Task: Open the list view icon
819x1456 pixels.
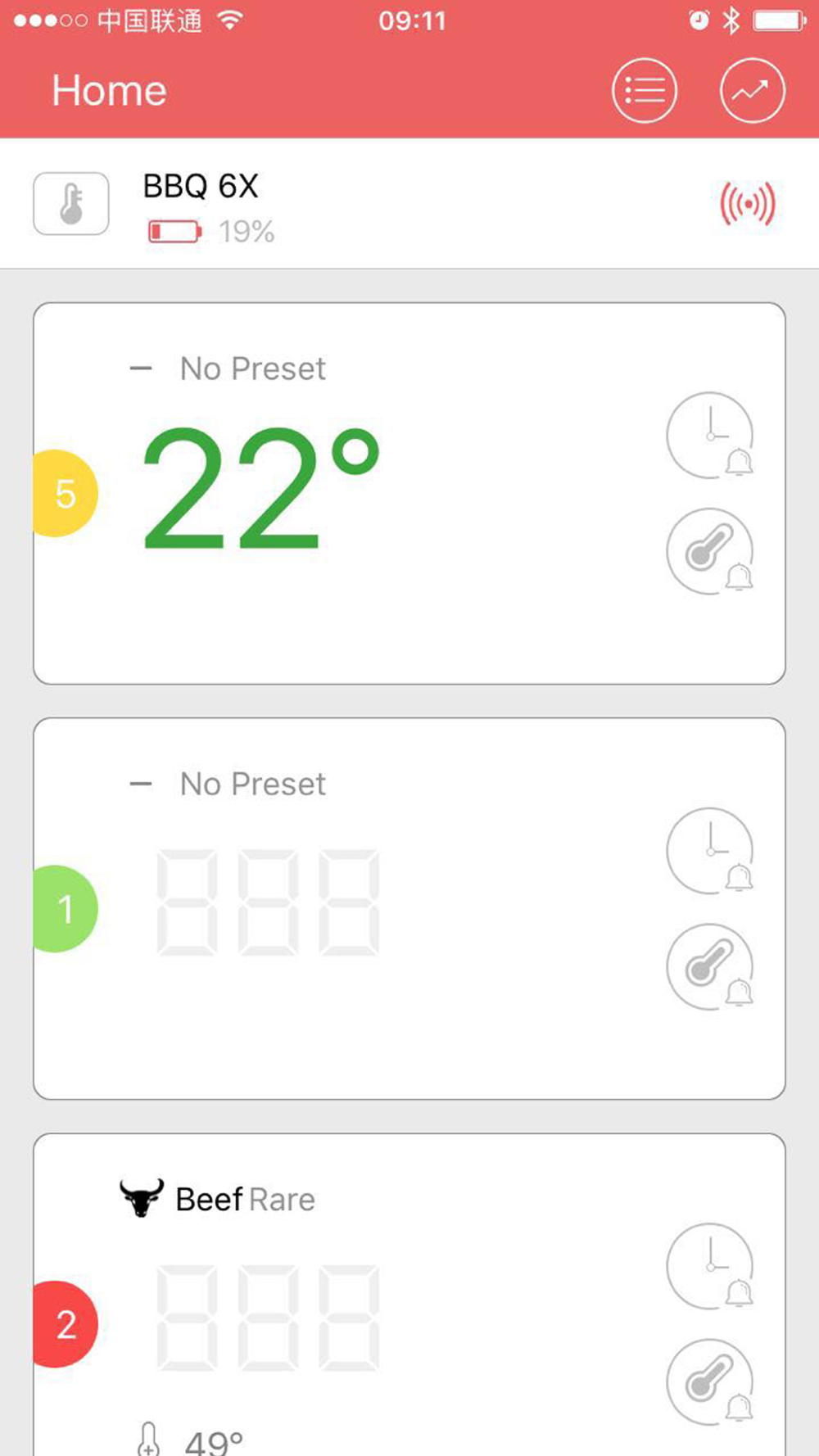Action: click(x=645, y=91)
